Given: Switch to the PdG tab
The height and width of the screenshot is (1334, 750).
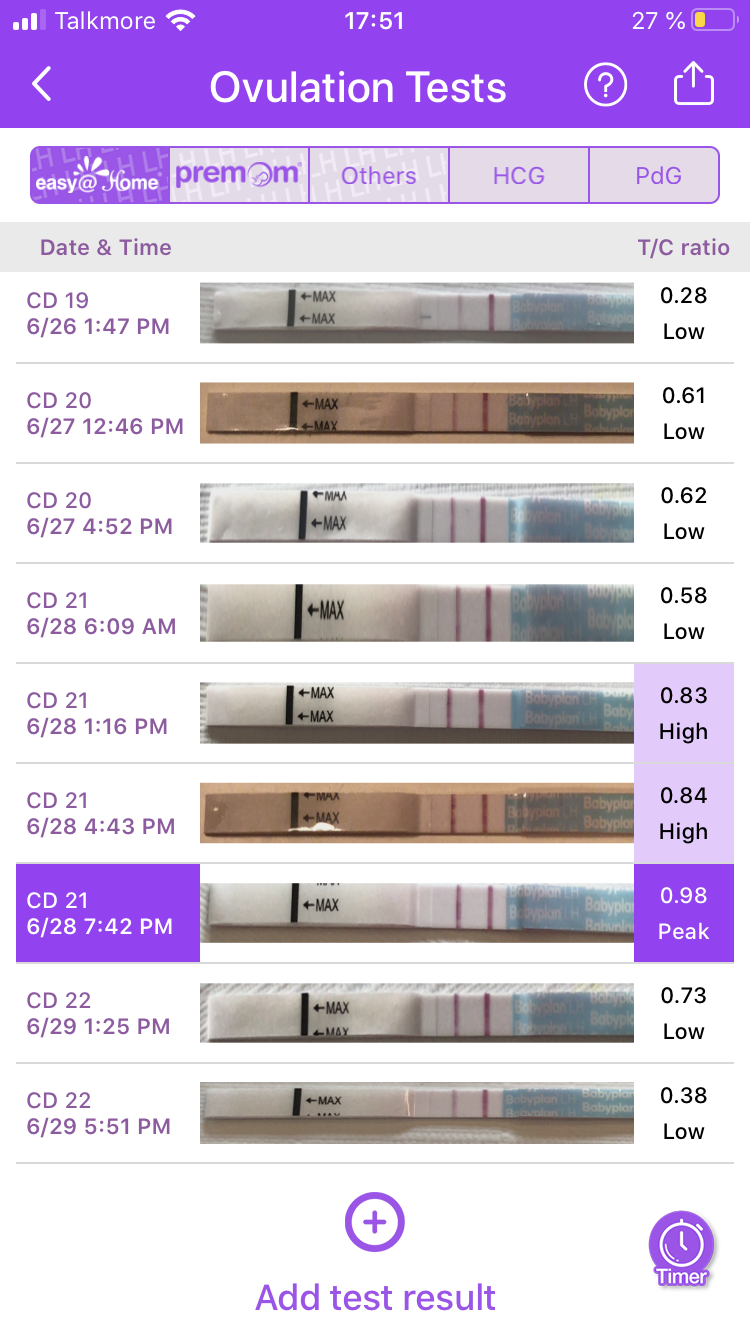Looking at the screenshot, I should tap(658, 176).
